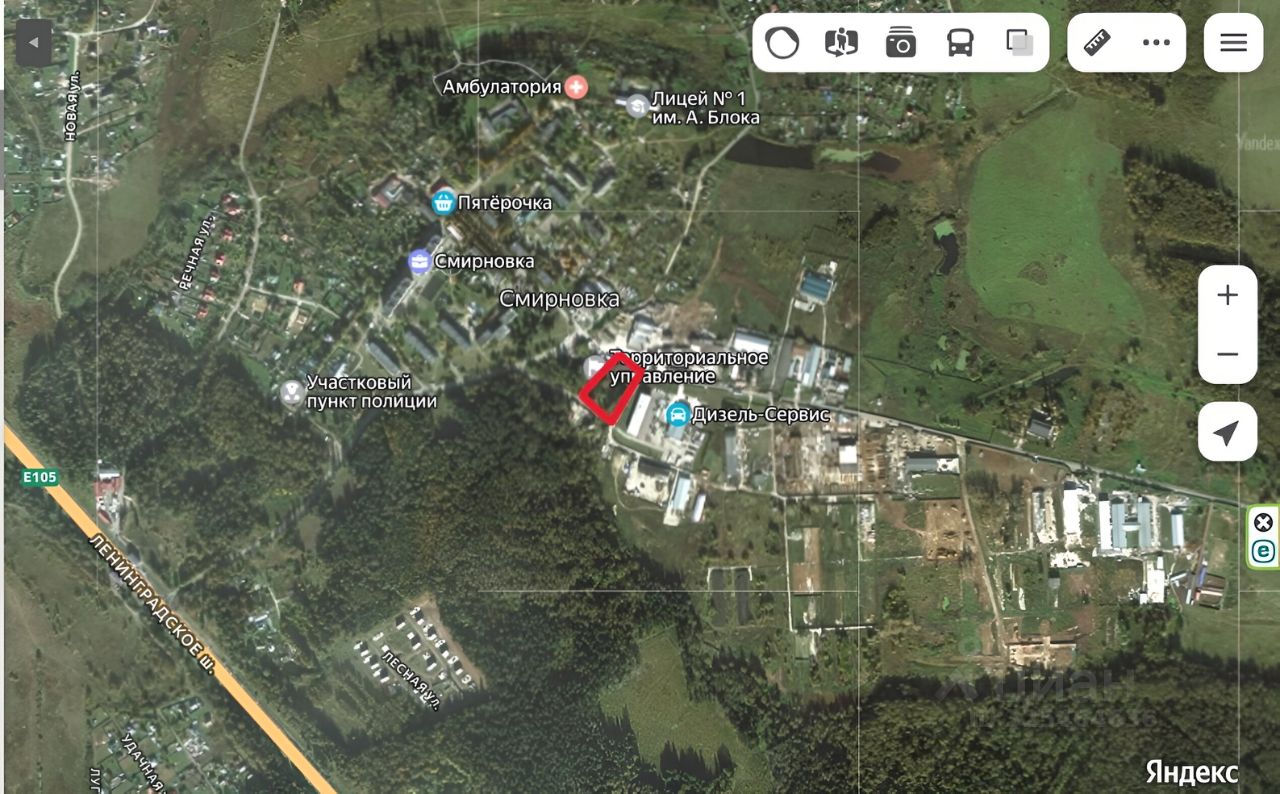Open the hamburger main menu
This screenshot has height=794, width=1280.
[x=1233, y=43]
